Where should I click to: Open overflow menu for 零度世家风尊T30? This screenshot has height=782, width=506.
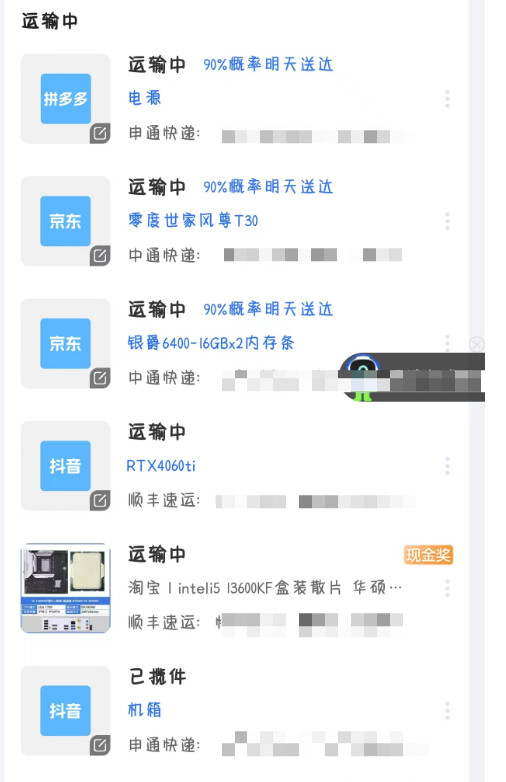(447, 221)
